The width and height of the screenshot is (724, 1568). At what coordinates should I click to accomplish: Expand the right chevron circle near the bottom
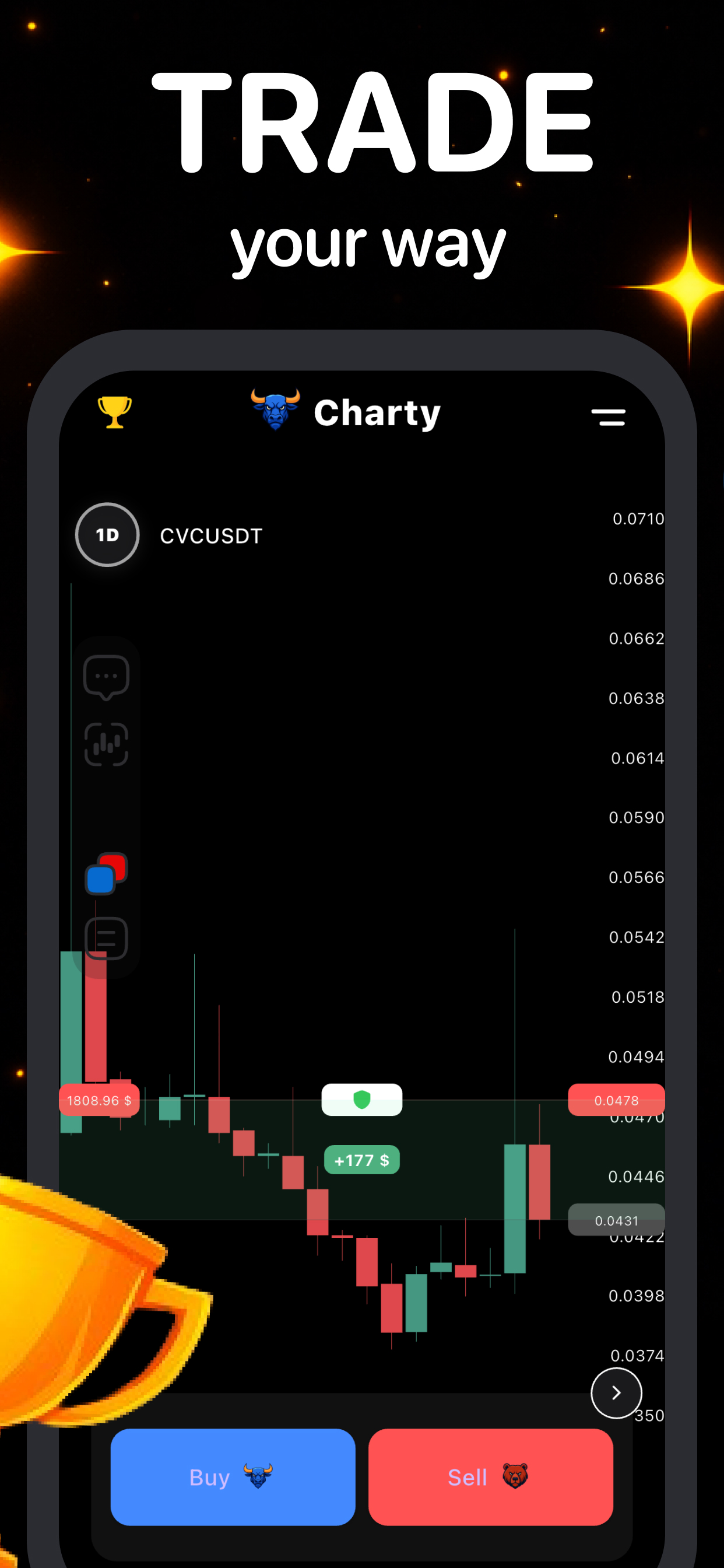pos(616,1394)
